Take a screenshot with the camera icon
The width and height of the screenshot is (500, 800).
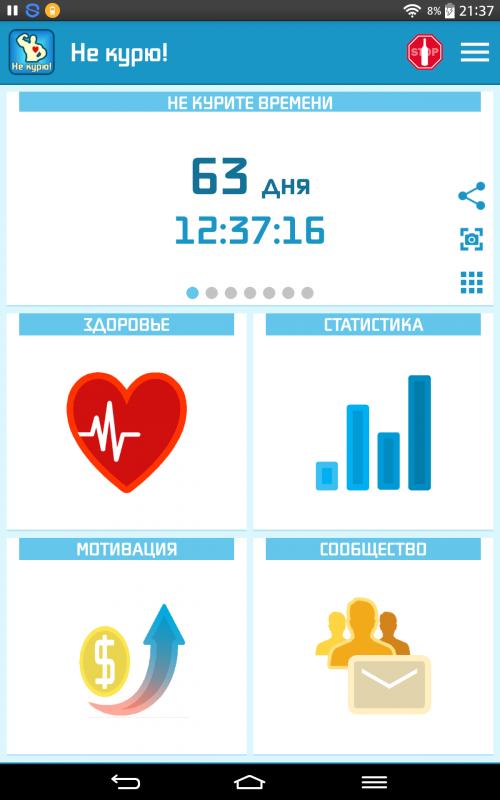point(471,239)
